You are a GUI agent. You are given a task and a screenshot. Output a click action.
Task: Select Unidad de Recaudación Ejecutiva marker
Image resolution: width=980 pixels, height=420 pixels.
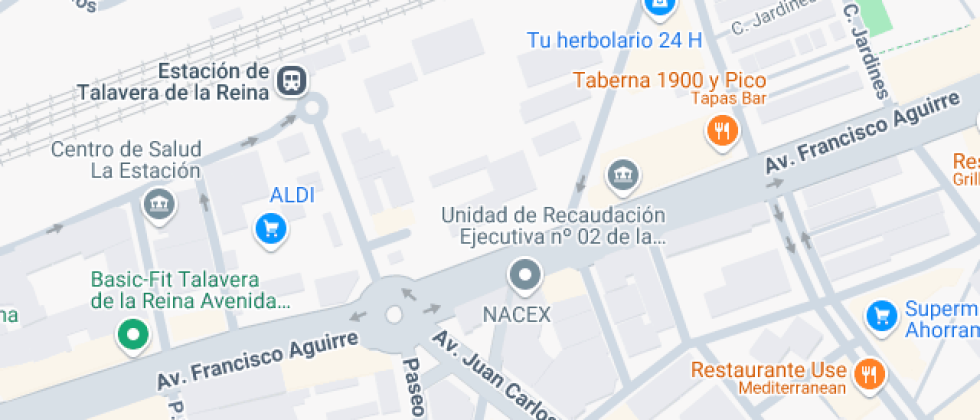pyautogui.click(x=624, y=175)
